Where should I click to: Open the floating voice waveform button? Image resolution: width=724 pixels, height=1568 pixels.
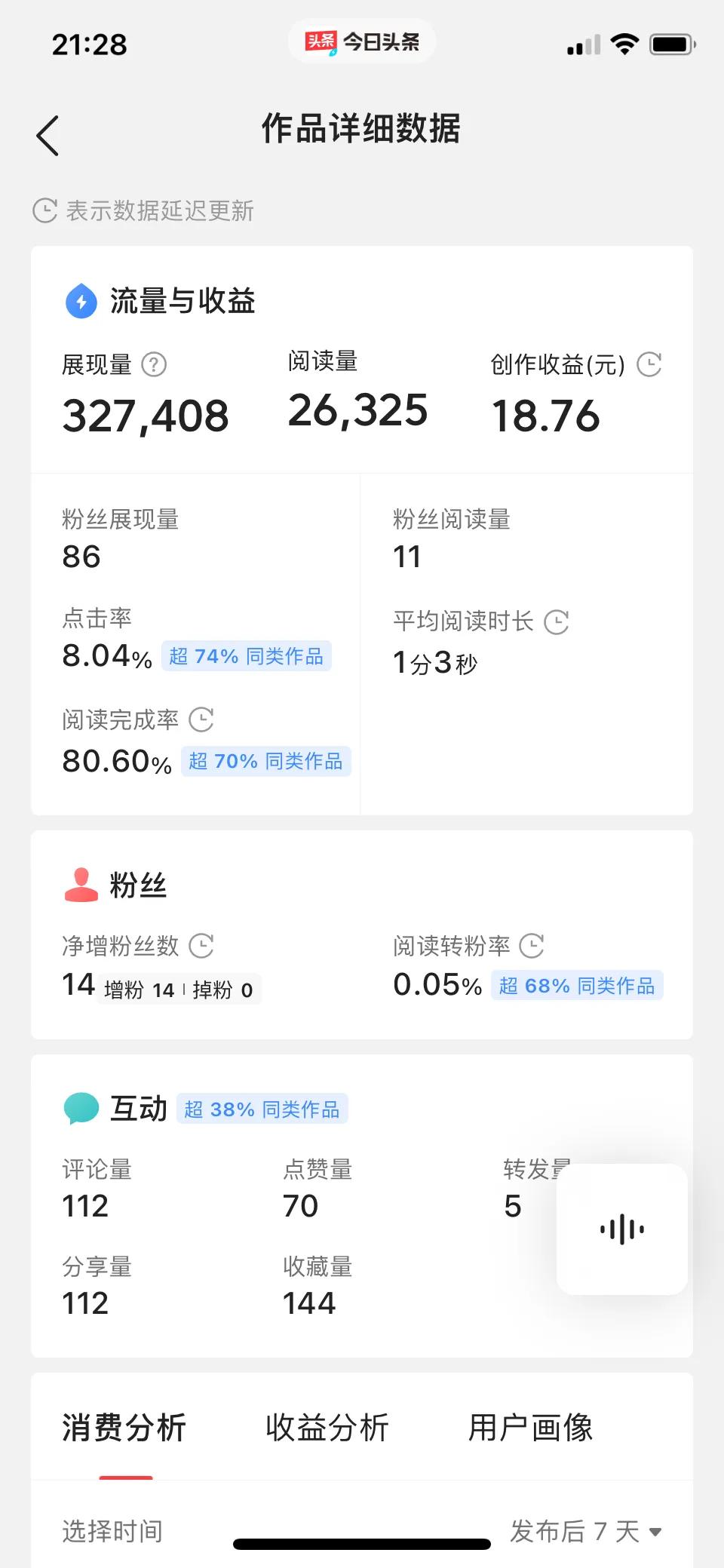(x=621, y=1228)
